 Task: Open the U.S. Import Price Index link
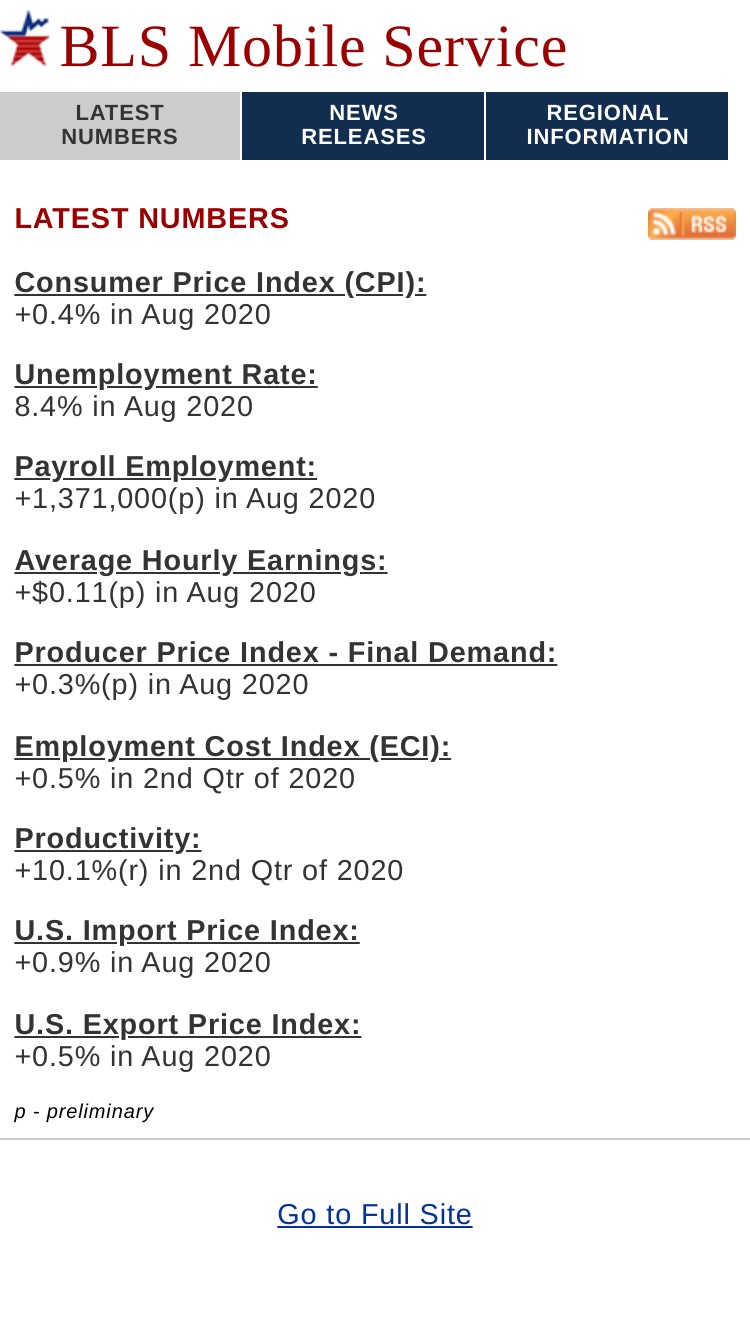pos(186,931)
